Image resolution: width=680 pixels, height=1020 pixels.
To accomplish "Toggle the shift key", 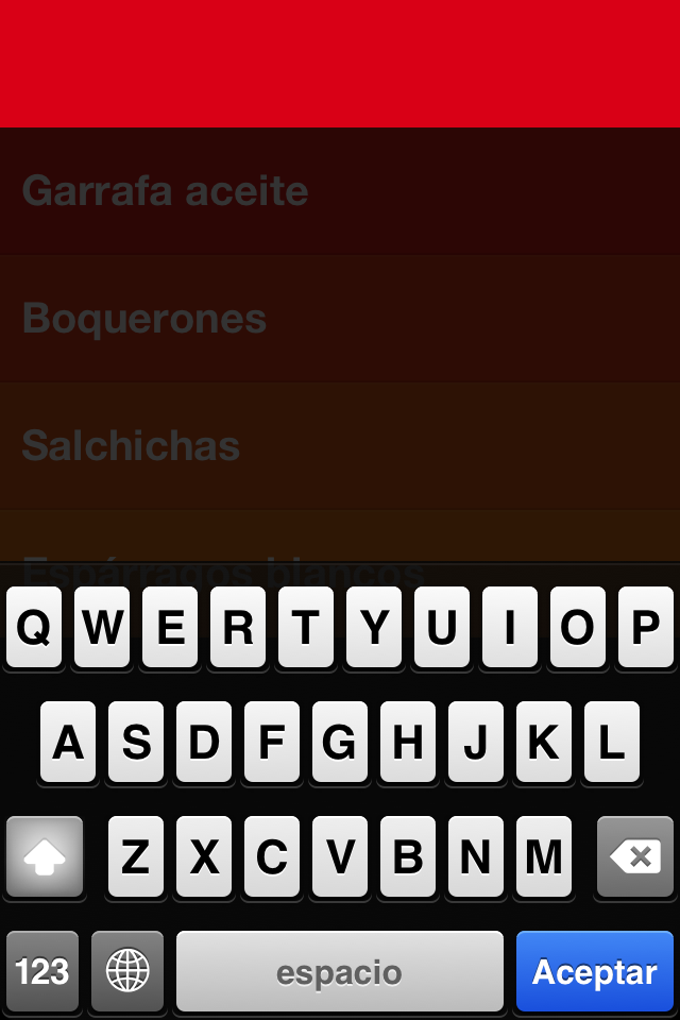I will (x=44, y=857).
